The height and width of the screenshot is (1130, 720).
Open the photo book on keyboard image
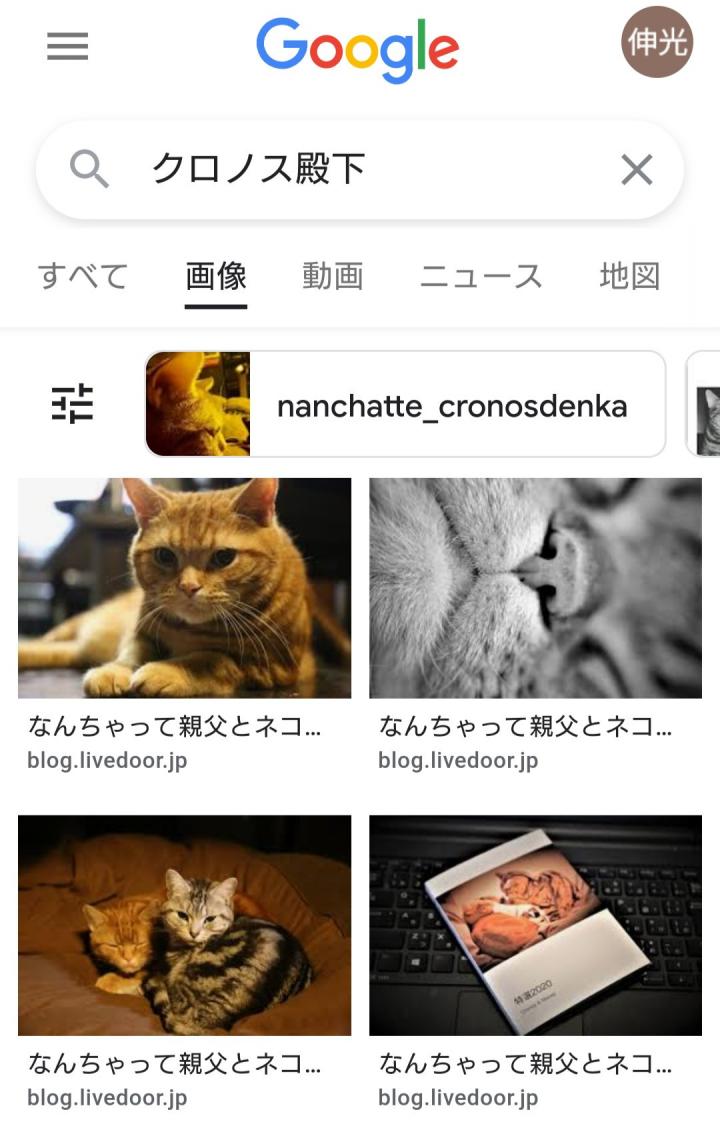[536, 925]
